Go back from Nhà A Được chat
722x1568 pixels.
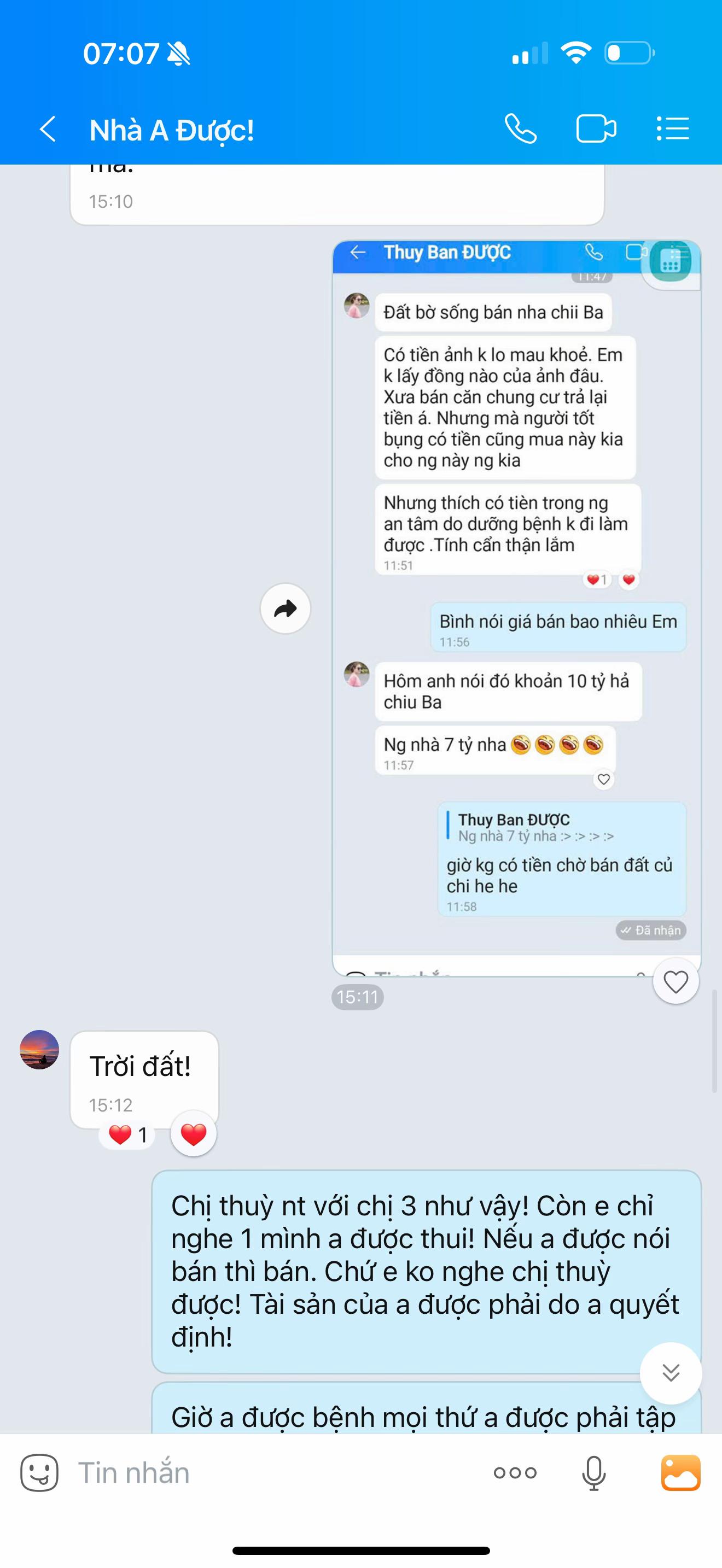pos(48,129)
